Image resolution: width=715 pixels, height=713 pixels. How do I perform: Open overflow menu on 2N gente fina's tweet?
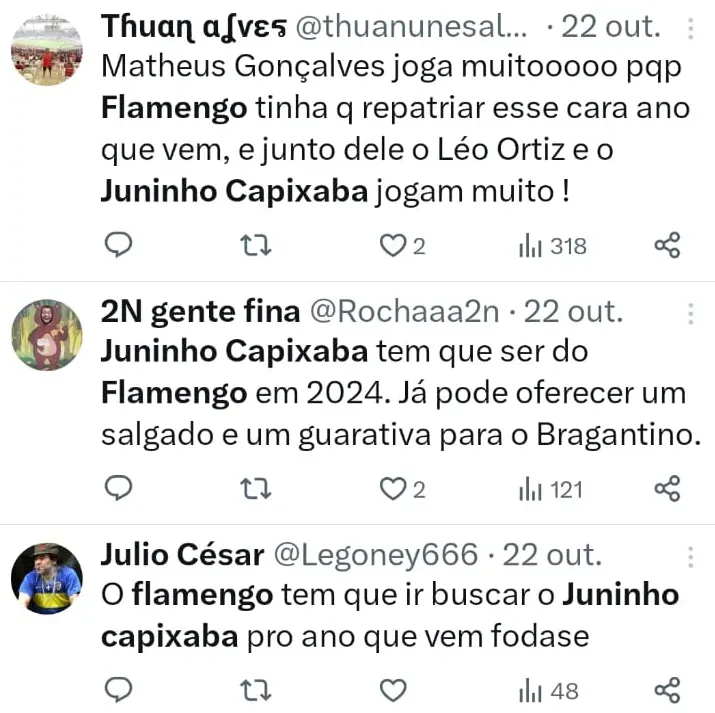690,314
